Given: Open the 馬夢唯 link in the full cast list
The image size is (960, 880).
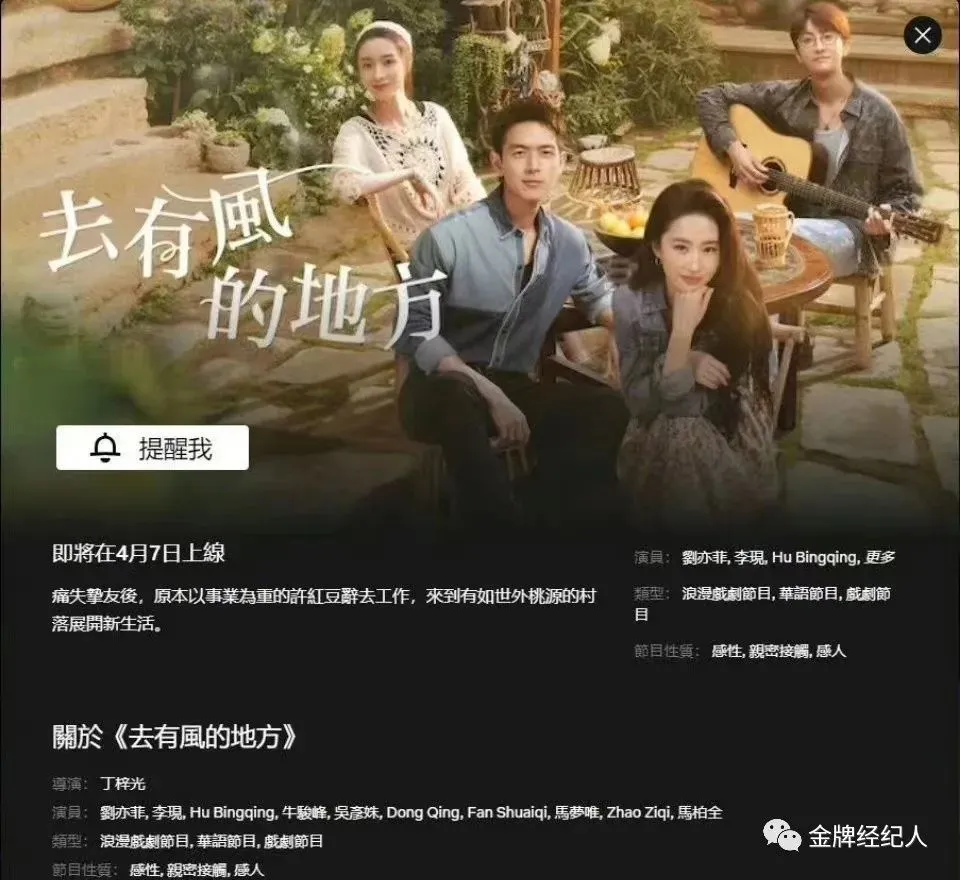Looking at the screenshot, I should coord(578,812).
